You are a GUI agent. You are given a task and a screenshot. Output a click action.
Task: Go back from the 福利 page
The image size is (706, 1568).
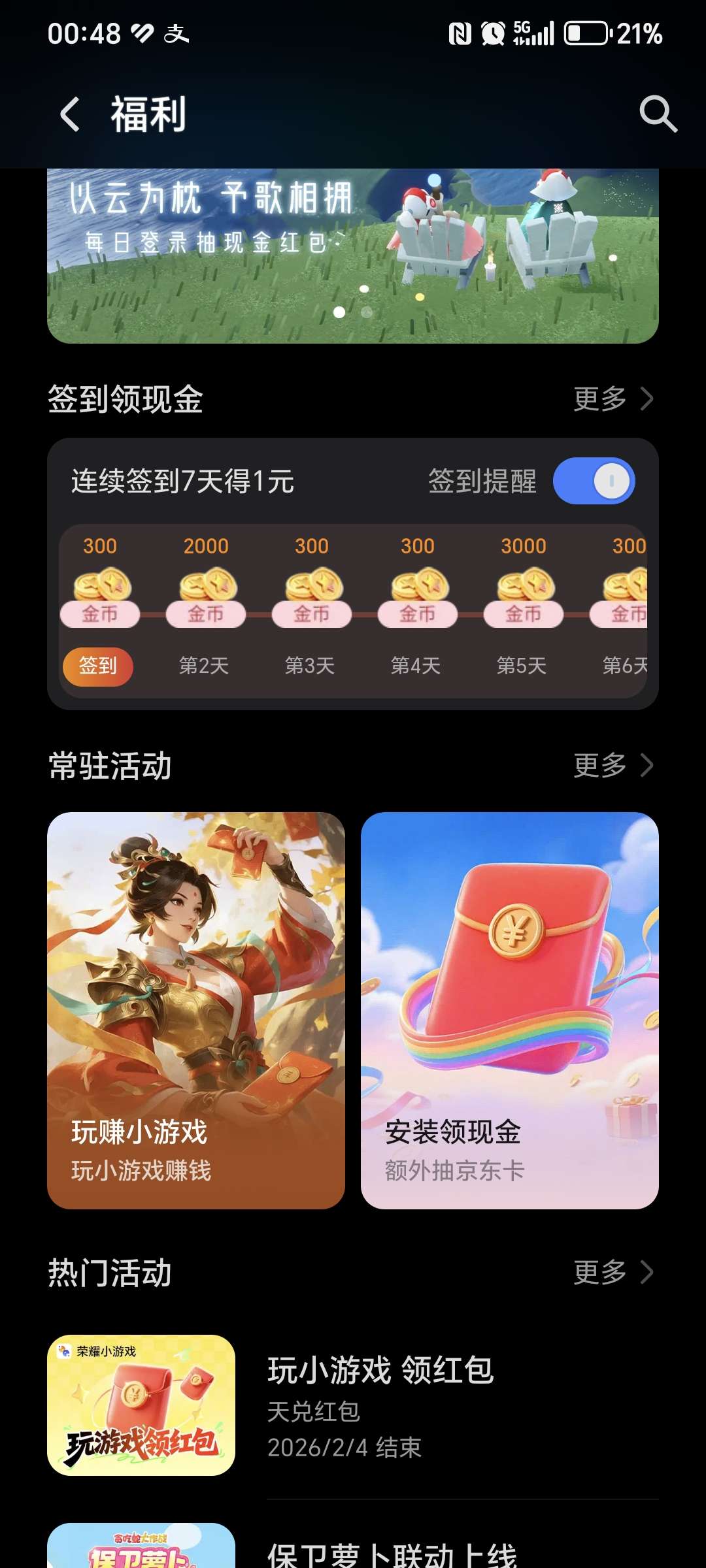pos(71,114)
